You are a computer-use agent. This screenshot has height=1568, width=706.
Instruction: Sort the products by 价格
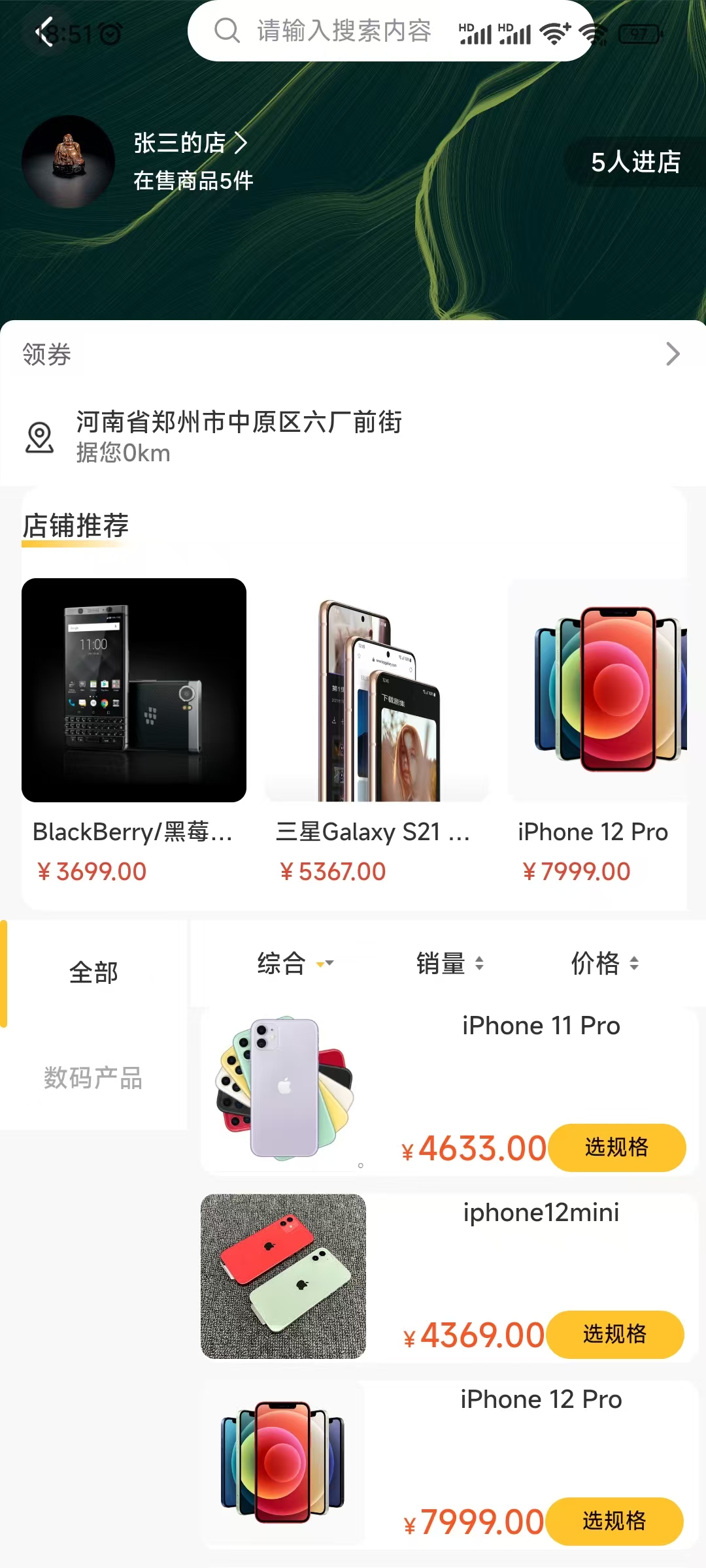(x=605, y=964)
